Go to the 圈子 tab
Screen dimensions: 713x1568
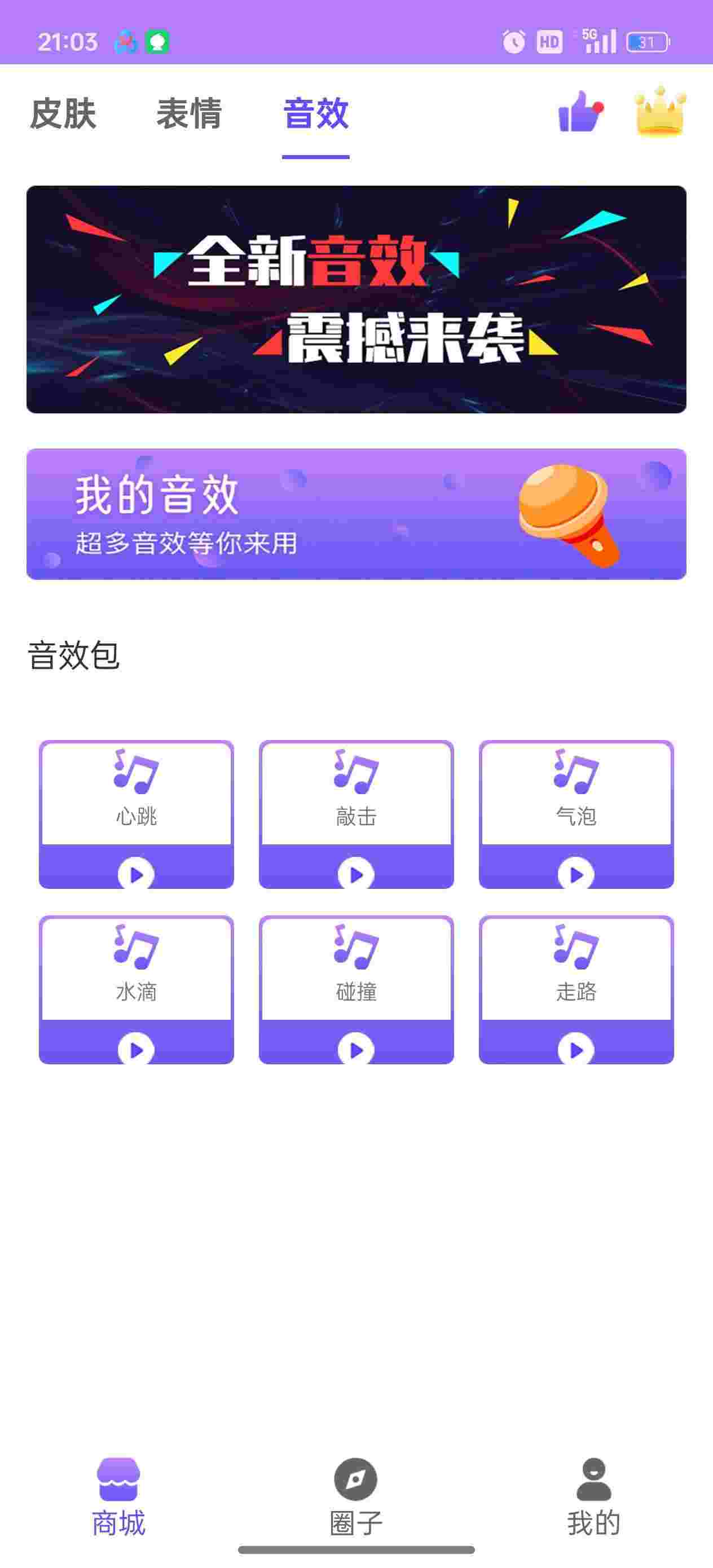[356, 1496]
